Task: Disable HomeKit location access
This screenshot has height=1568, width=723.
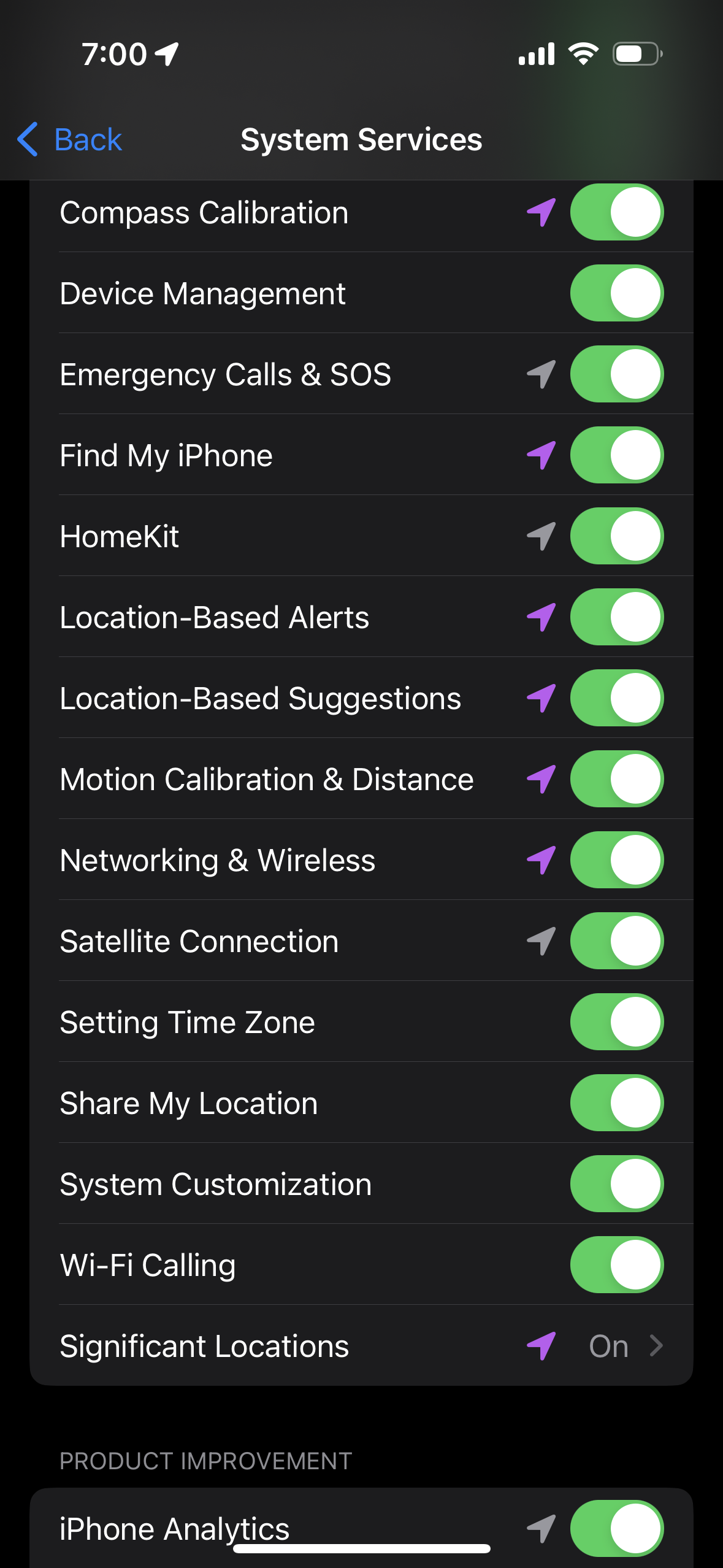Action: click(616, 536)
